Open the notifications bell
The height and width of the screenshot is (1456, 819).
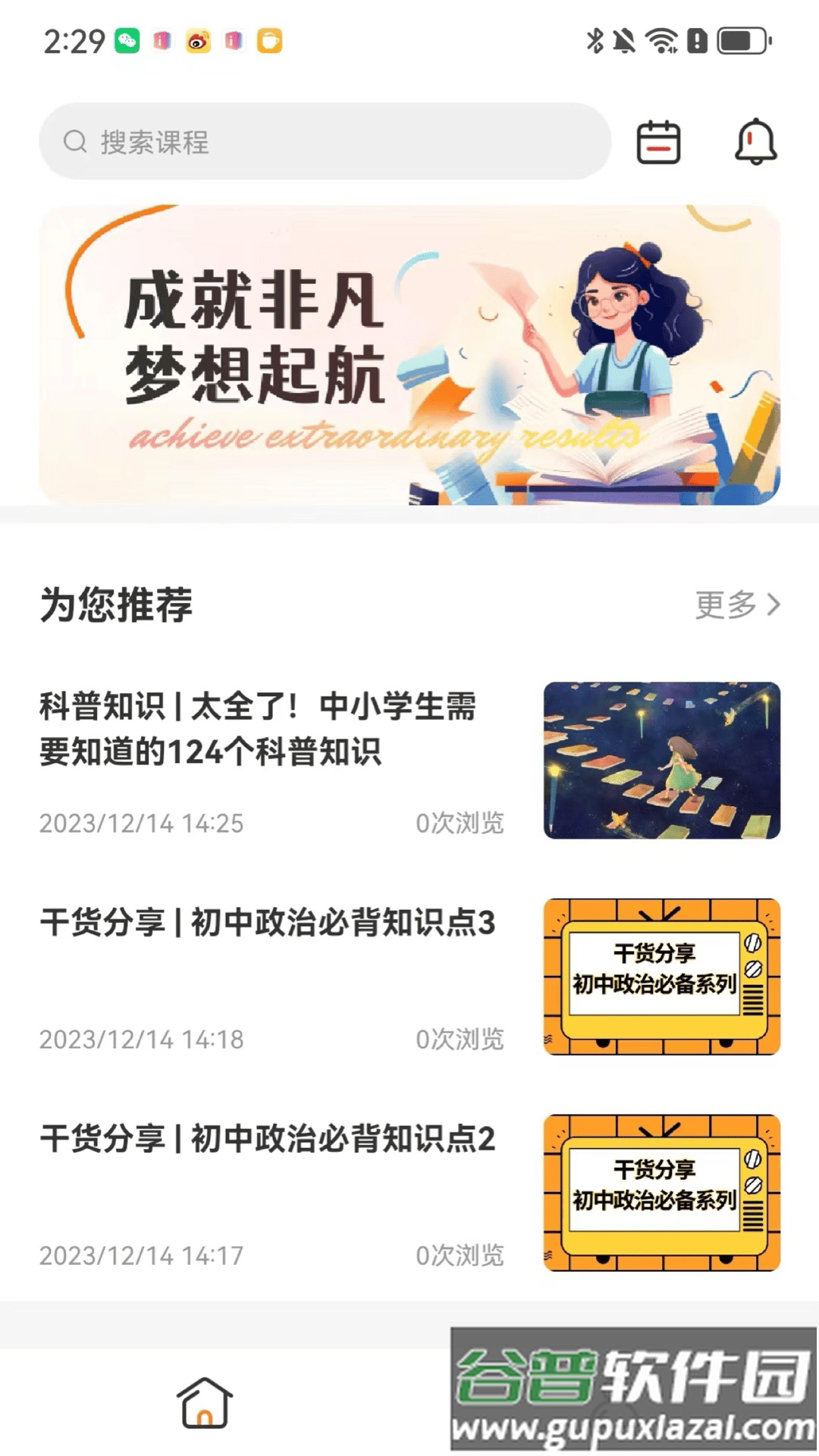(755, 142)
